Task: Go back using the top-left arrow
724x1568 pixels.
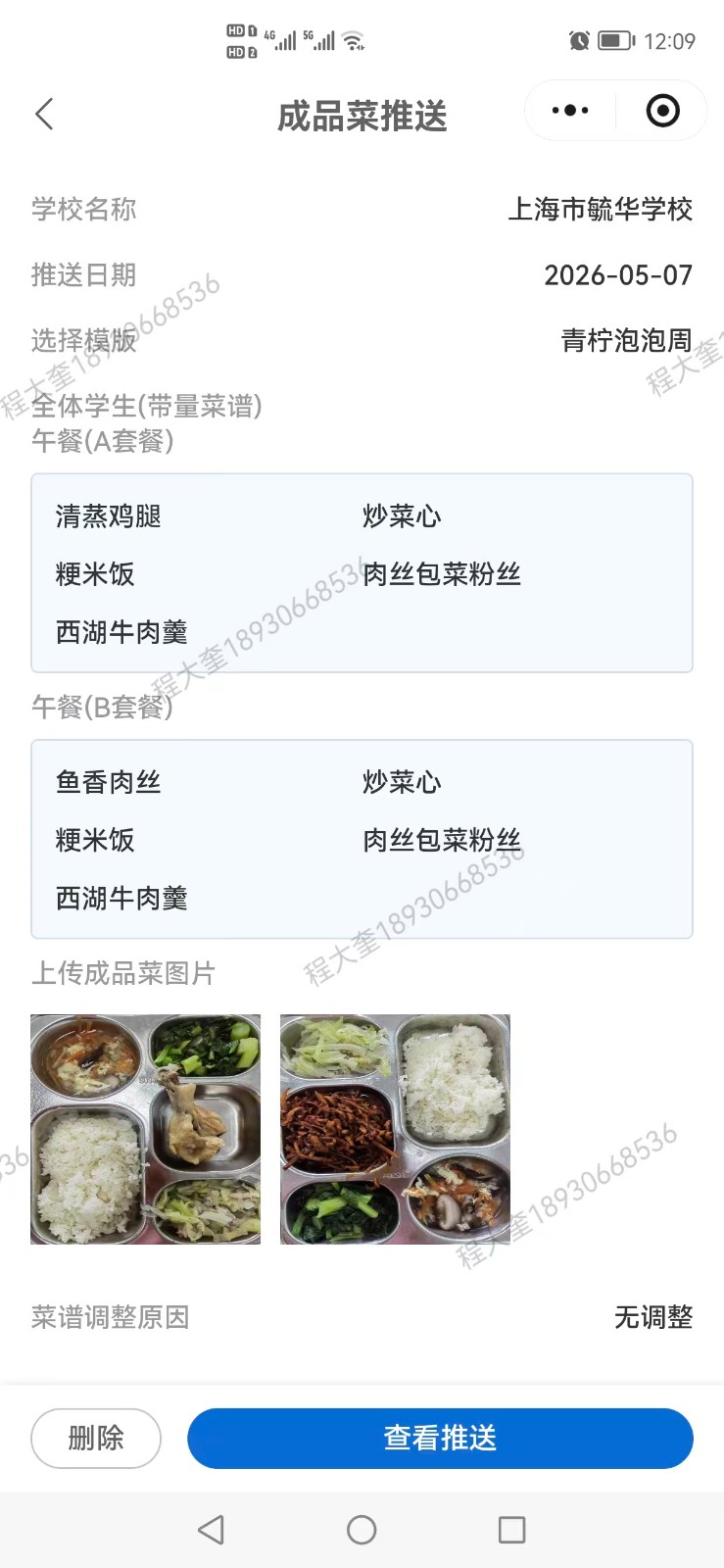Action: pos(44,115)
